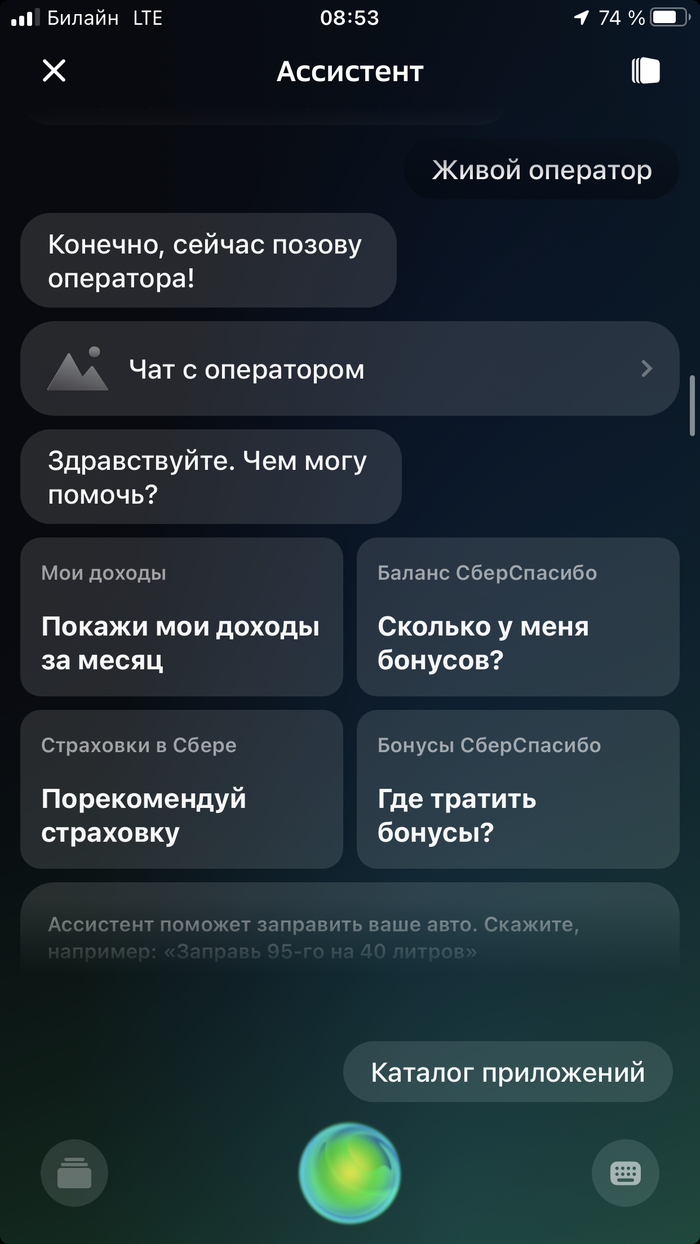Open the Чат с оператором row

point(350,369)
